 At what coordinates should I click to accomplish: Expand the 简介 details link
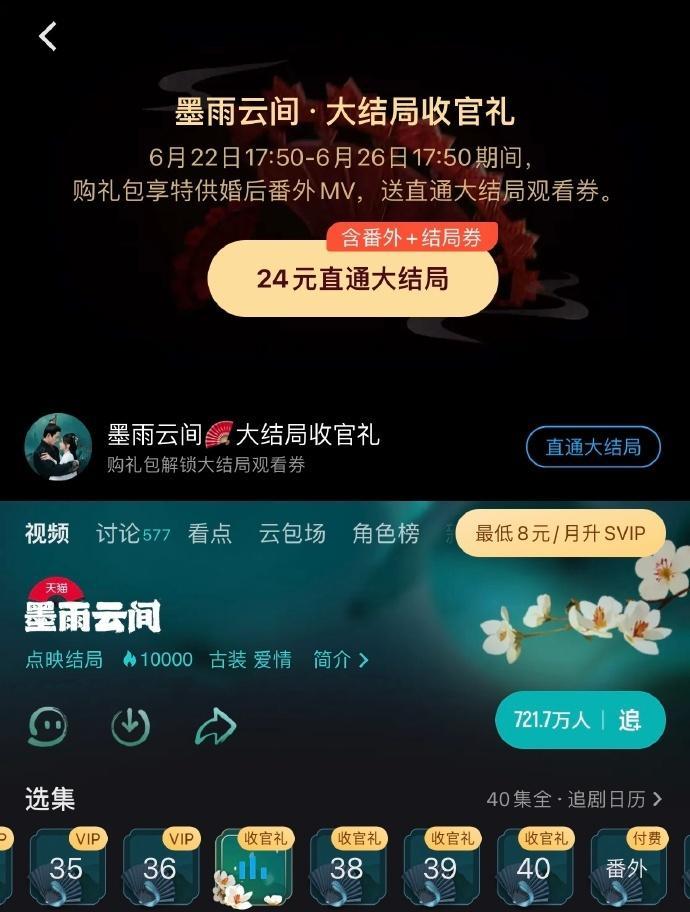(x=341, y=660)
